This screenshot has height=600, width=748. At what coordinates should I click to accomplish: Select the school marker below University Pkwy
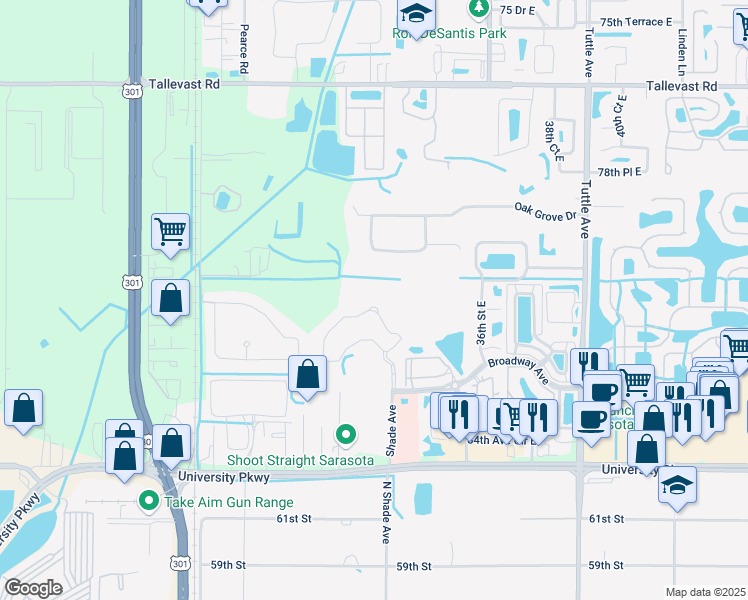677,487
